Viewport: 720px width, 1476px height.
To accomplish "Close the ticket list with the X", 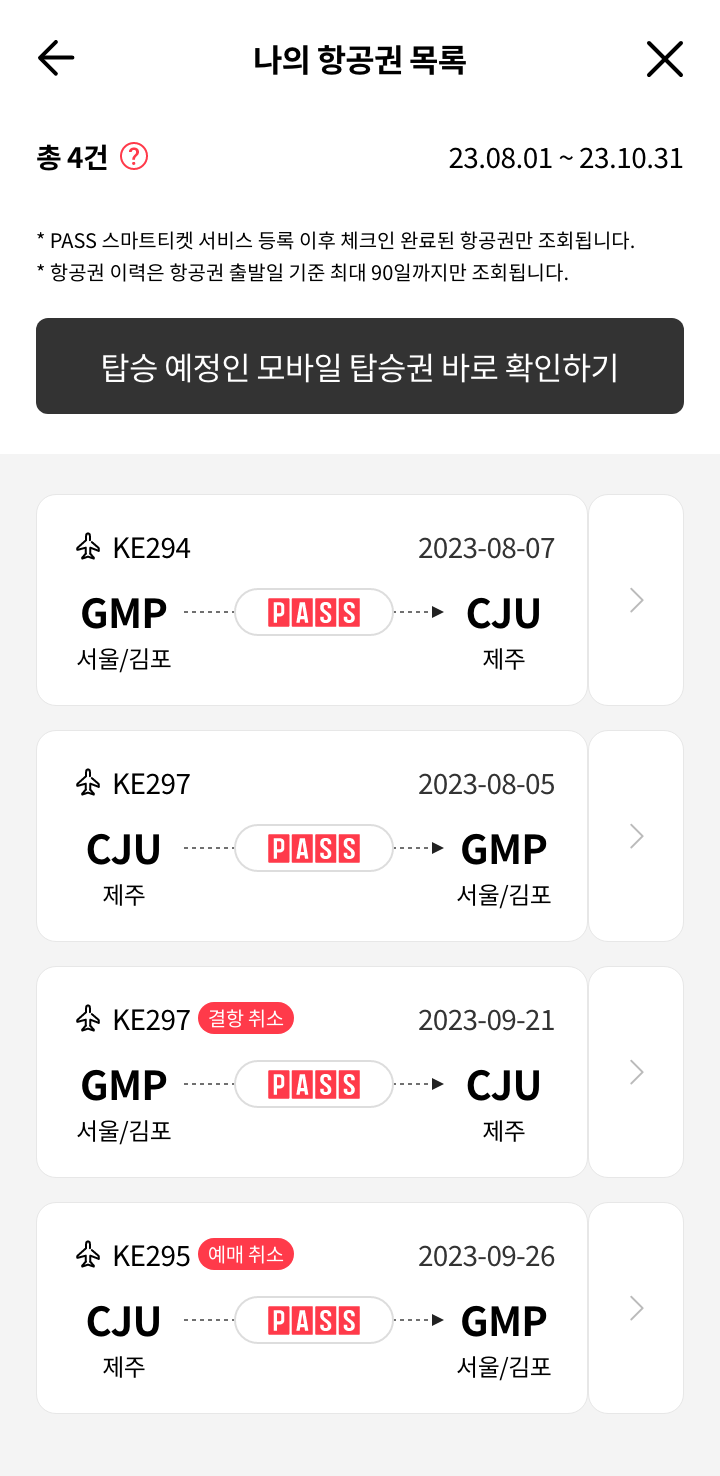I will coord(664,59).
